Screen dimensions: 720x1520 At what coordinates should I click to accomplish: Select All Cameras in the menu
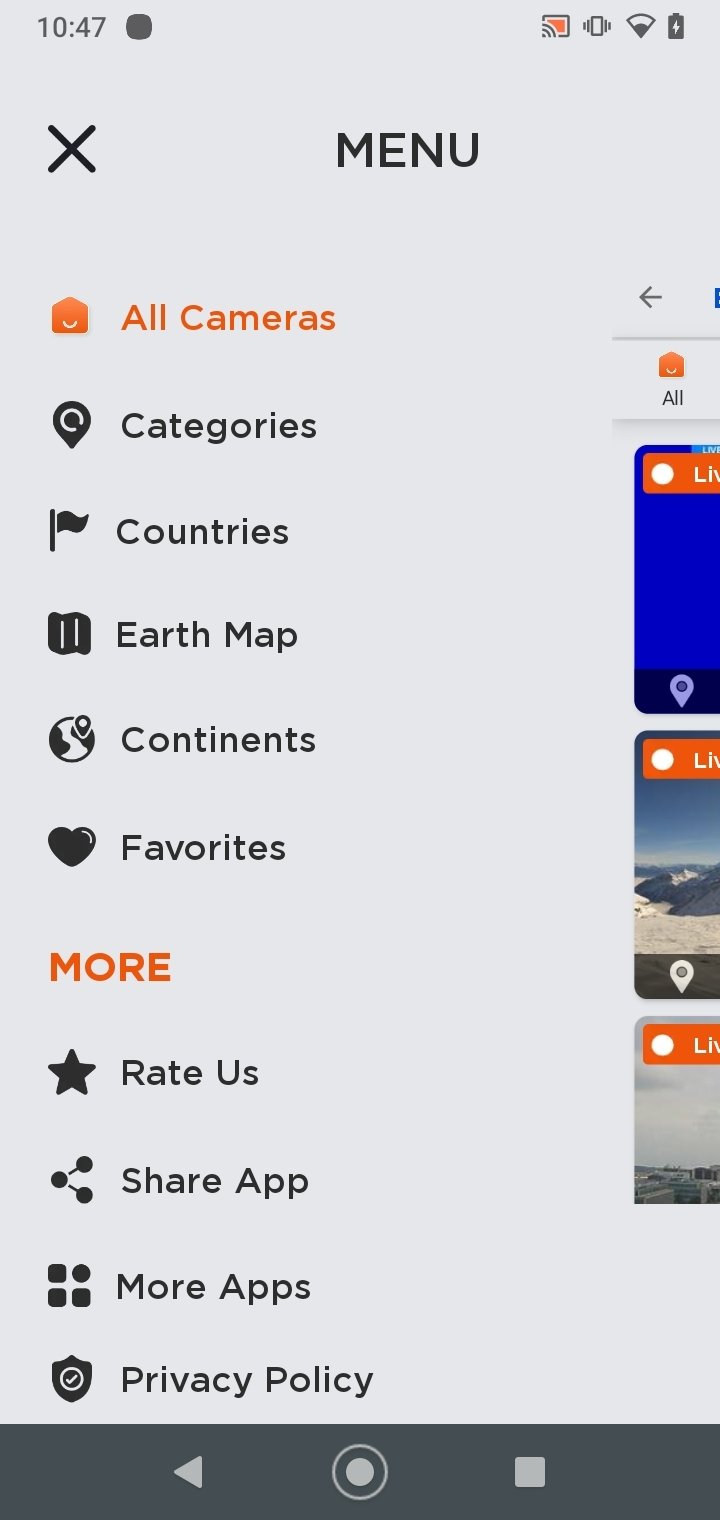point(193,318)
